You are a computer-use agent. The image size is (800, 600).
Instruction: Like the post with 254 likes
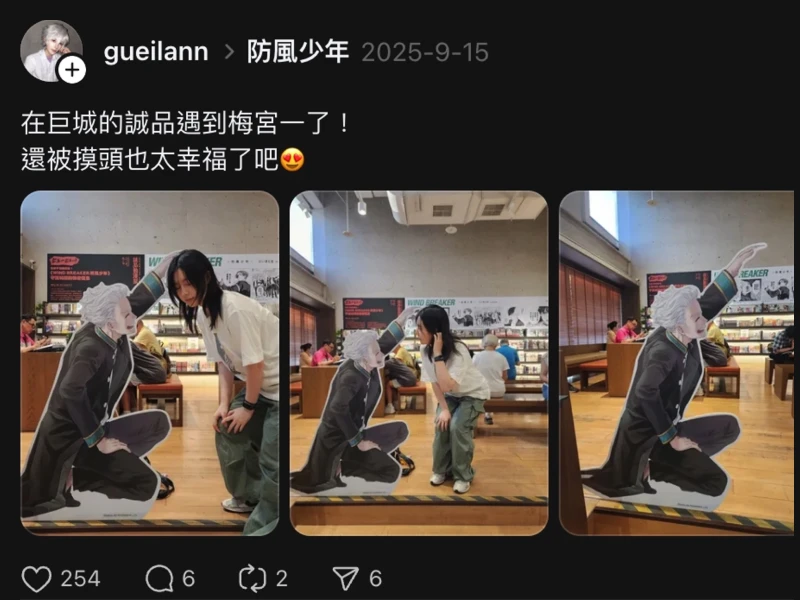point(37,578)
